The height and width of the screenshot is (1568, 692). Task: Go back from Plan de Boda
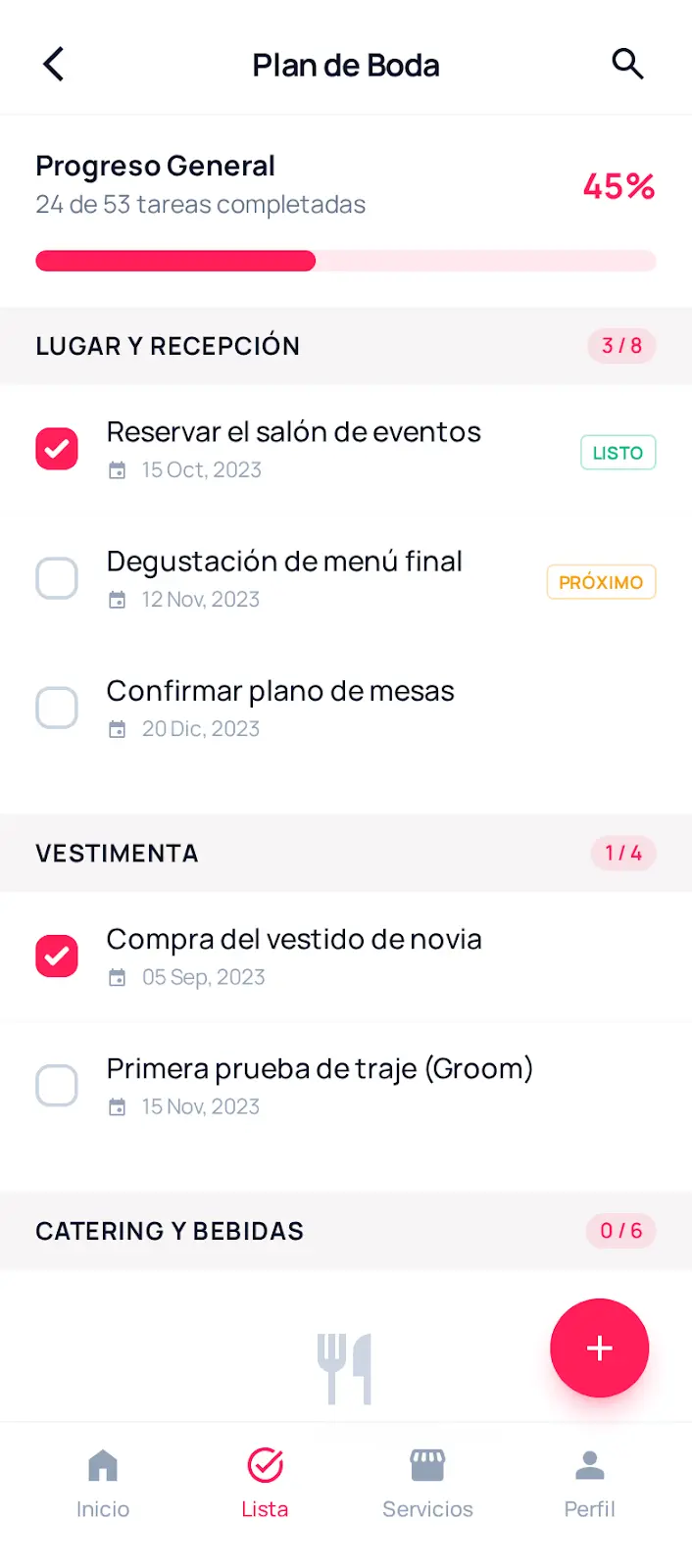54,65
